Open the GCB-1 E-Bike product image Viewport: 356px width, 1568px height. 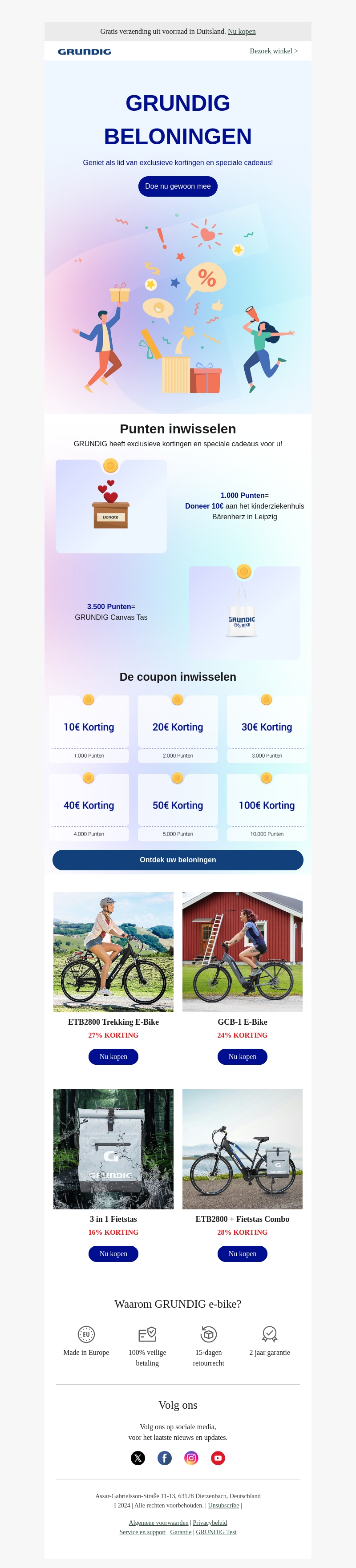click(242, 952)
